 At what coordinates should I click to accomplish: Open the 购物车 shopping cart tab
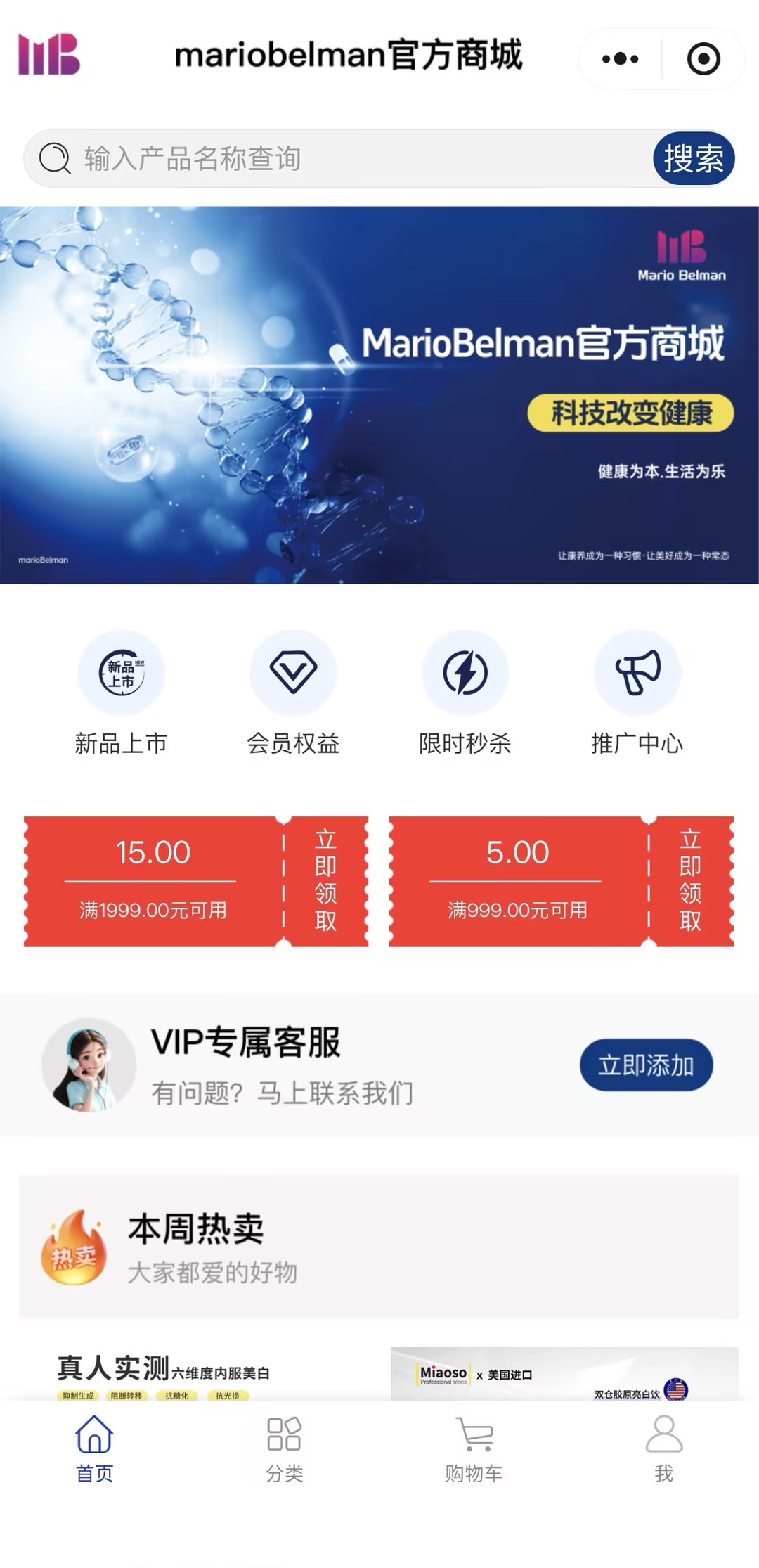[x=474, y=1448]
